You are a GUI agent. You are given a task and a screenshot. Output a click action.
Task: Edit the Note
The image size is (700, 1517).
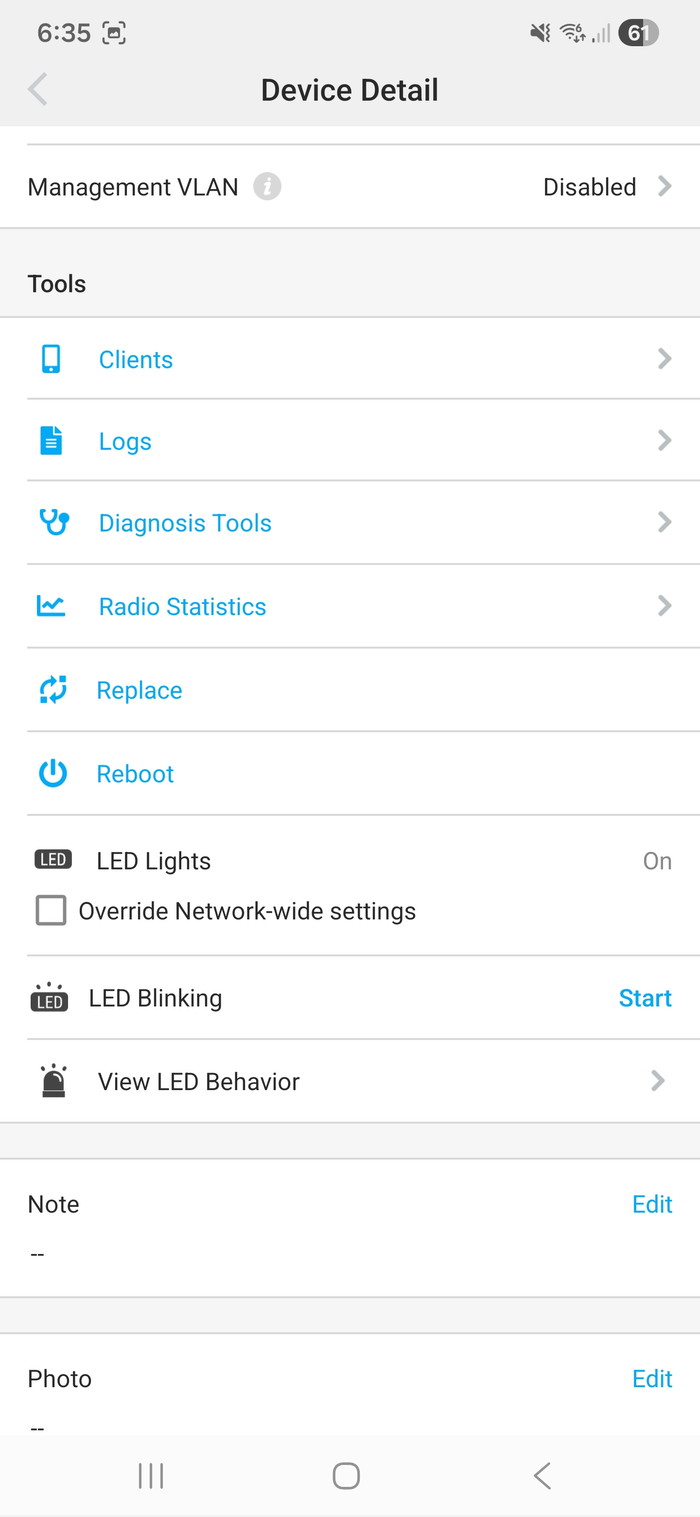(x=652, y=1204)
